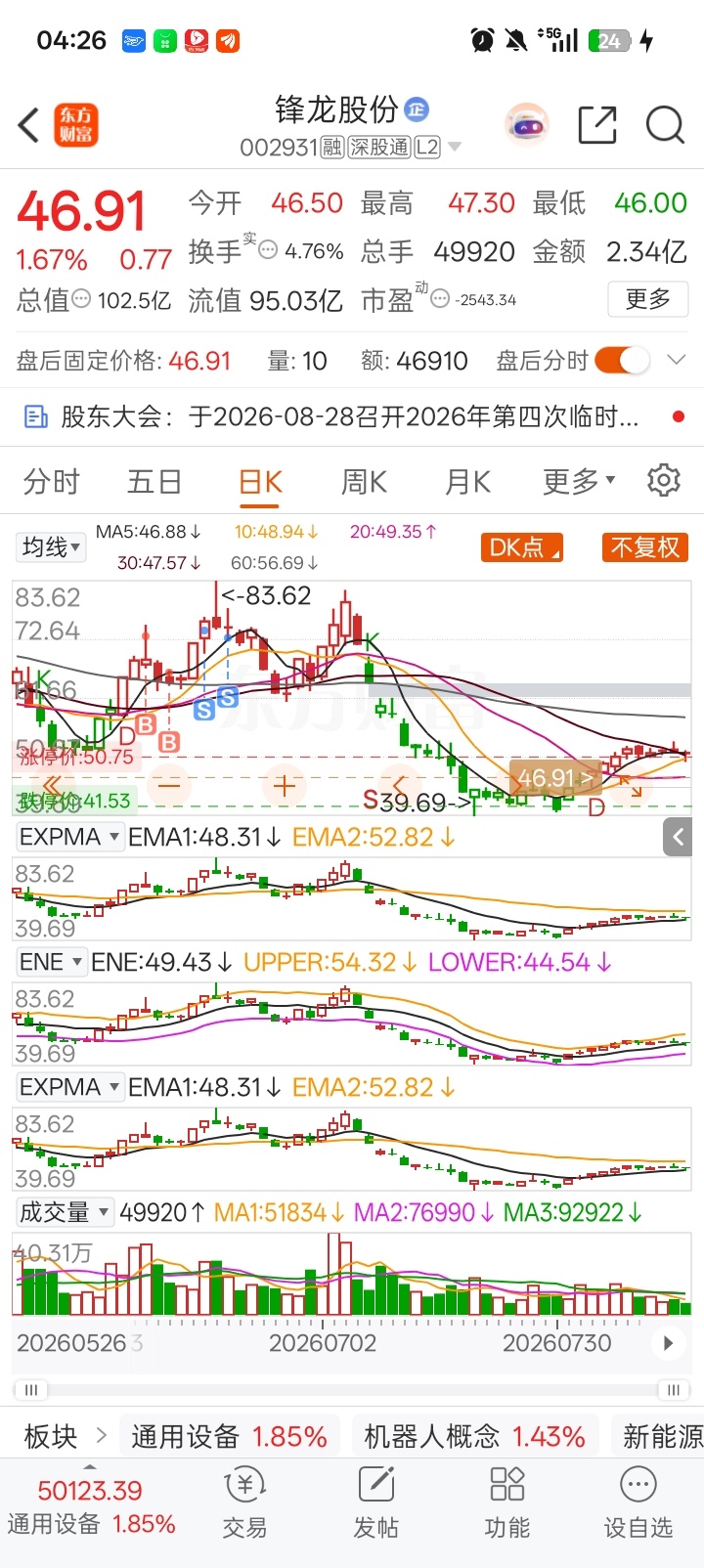Viewport: 704px width, 1568px height.
Task: Open the 成交量 indicator dropdown
Action: pos(65,1212)
